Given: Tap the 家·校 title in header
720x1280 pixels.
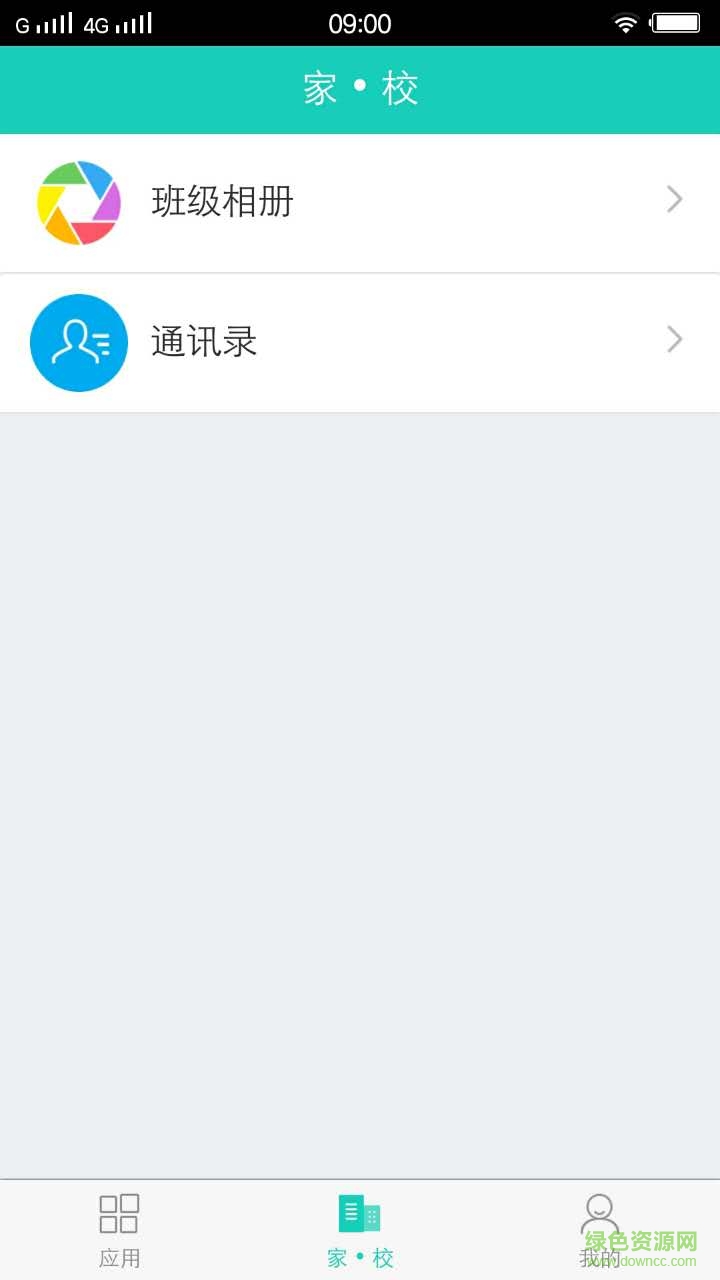Looking at the screenshot, I should click(x=360, y=88).
